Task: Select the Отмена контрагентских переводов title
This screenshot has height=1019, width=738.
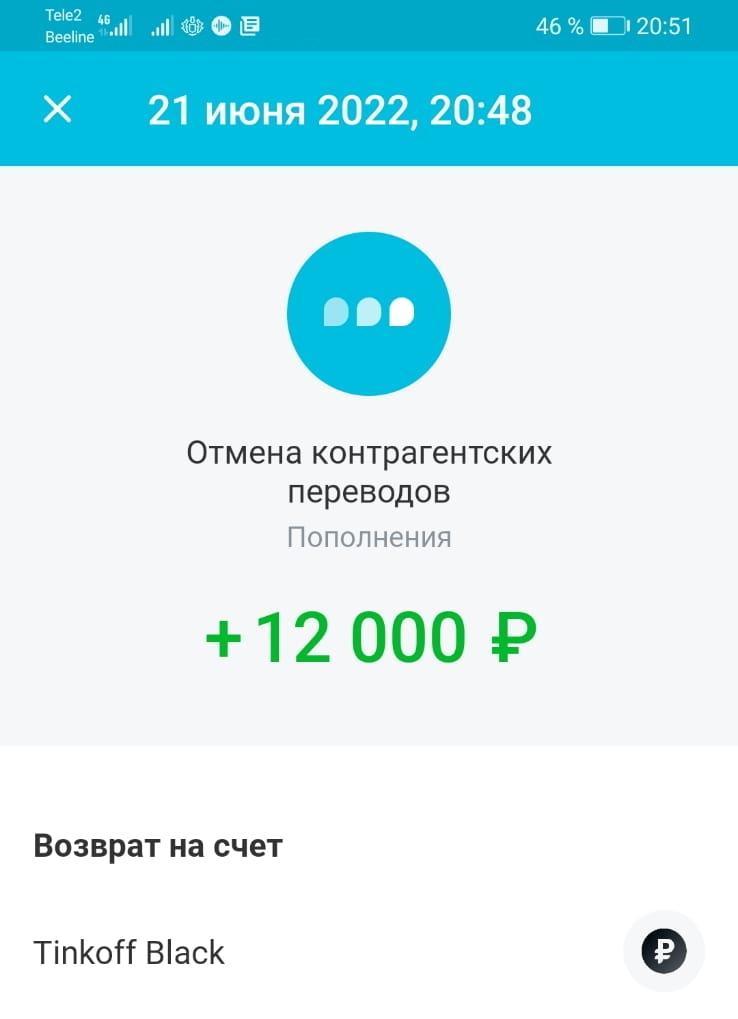Action: click(369, 470)
